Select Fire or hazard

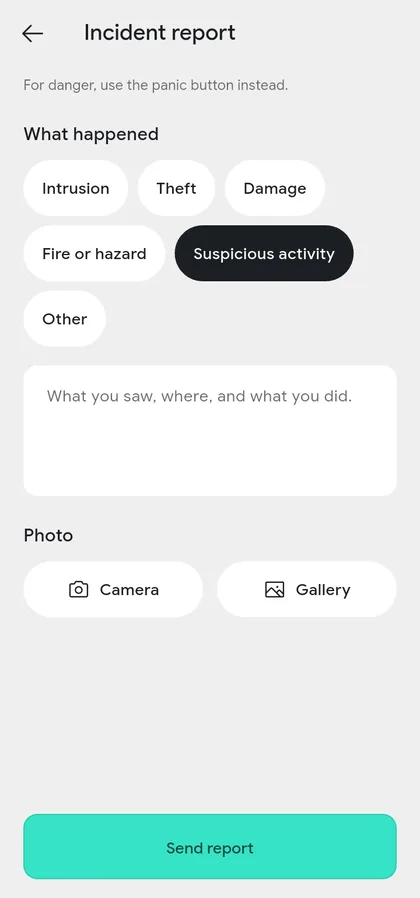[x=95, y=254]
